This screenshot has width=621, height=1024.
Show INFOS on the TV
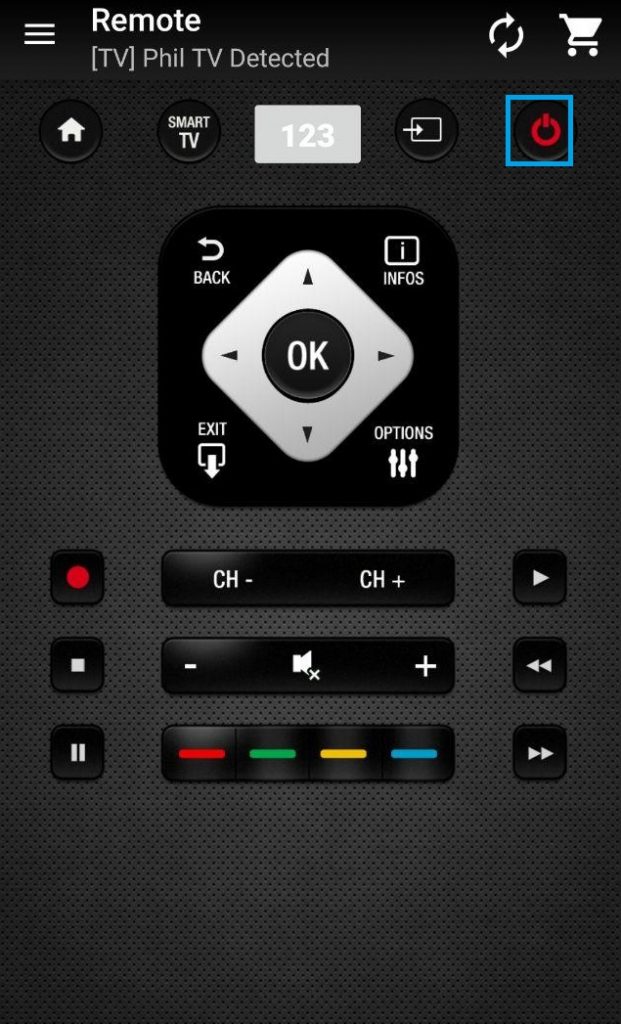coord(403,262)
